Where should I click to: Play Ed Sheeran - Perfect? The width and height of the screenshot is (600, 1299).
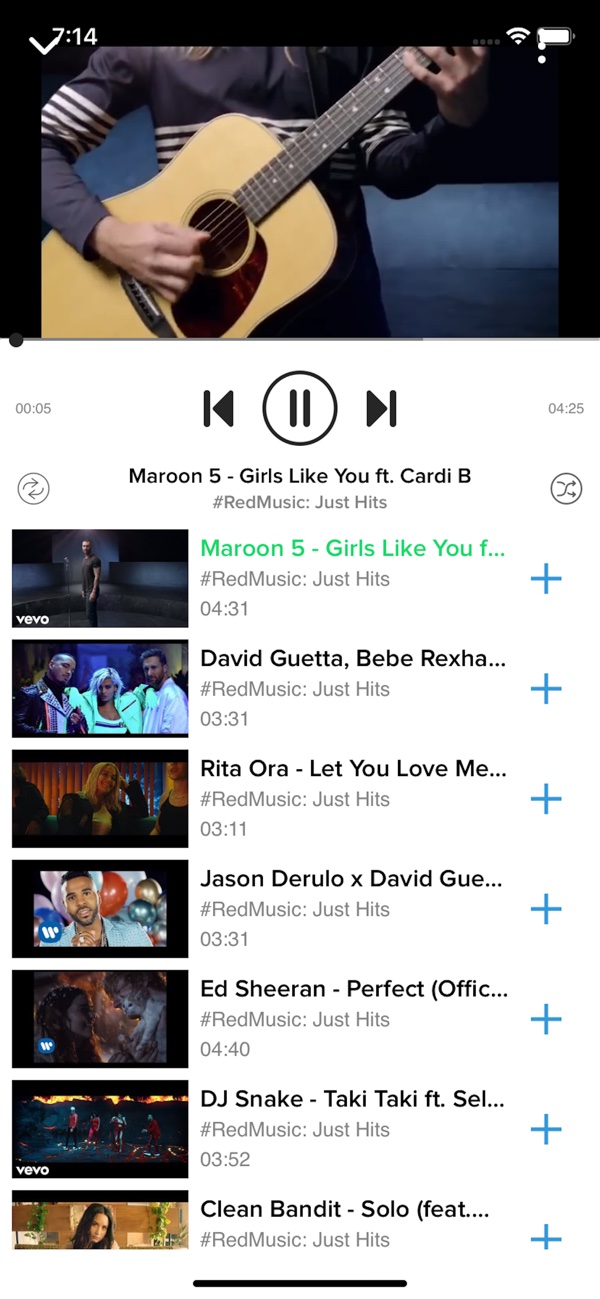coord(353,1018)
